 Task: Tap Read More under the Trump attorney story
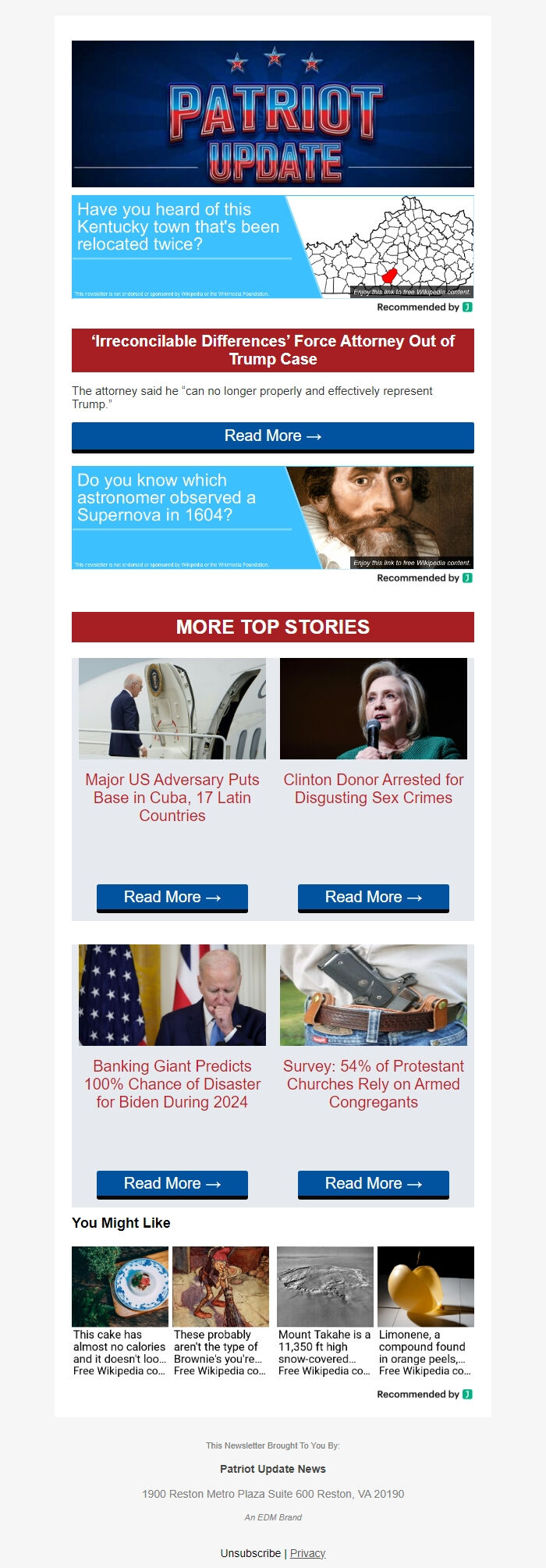point(272,436)
